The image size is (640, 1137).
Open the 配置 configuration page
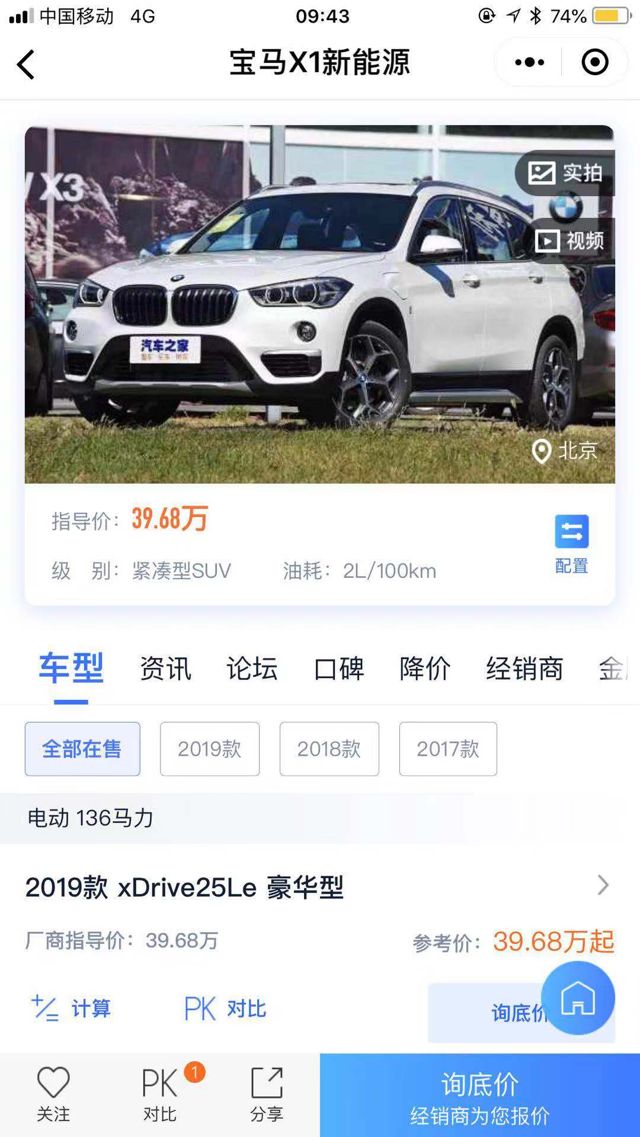pyautogui.click(x=572, y=544)
